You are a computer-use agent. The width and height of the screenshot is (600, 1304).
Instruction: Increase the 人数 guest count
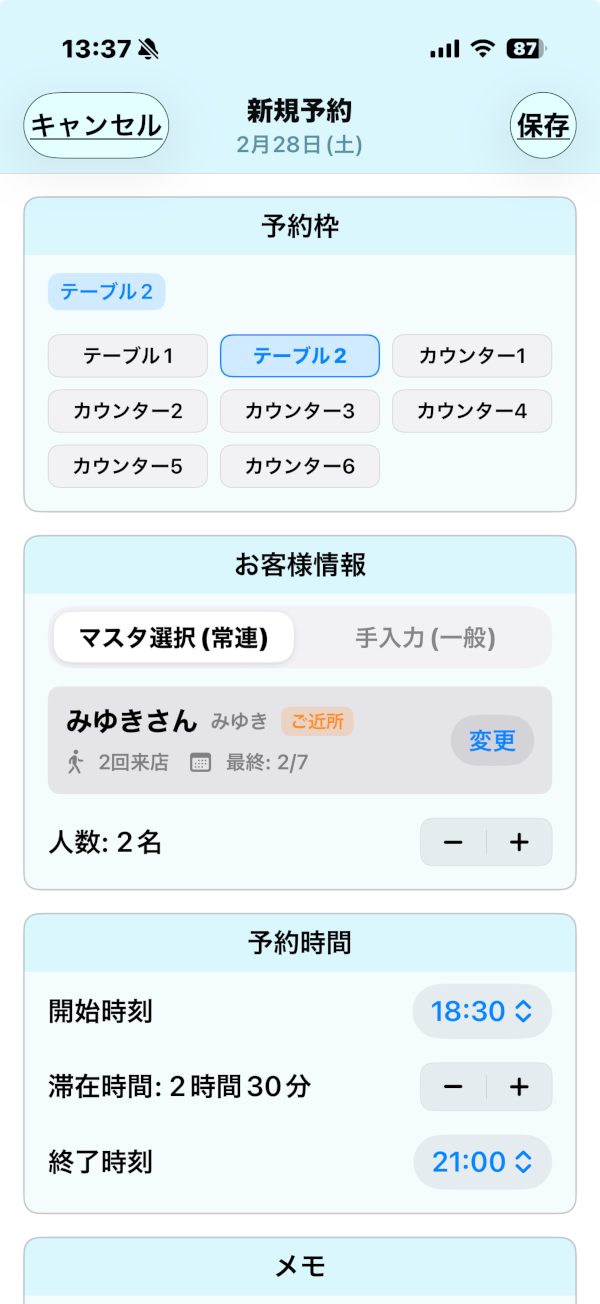pyautogui.click(x=519, y=842)
